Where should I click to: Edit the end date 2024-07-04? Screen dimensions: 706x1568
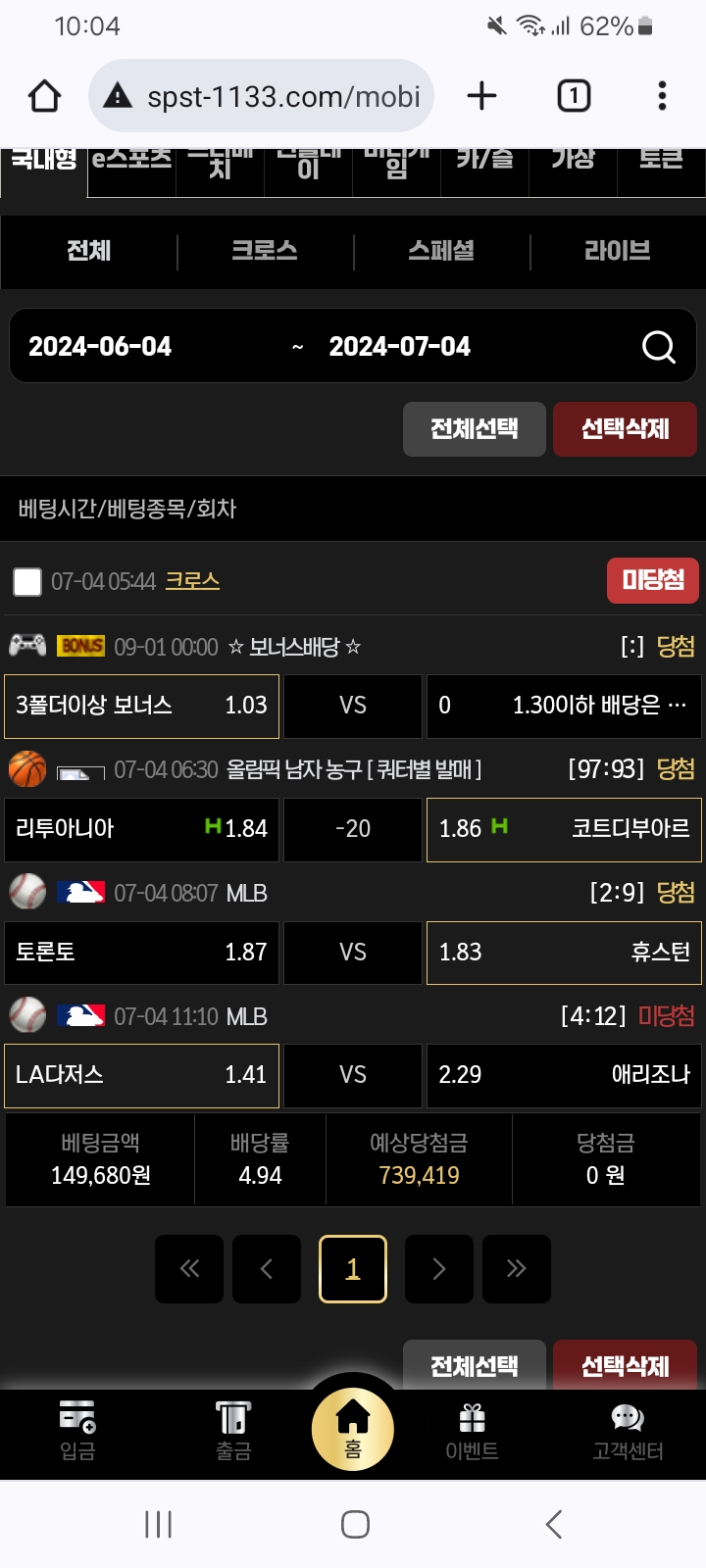click(400, 346)
